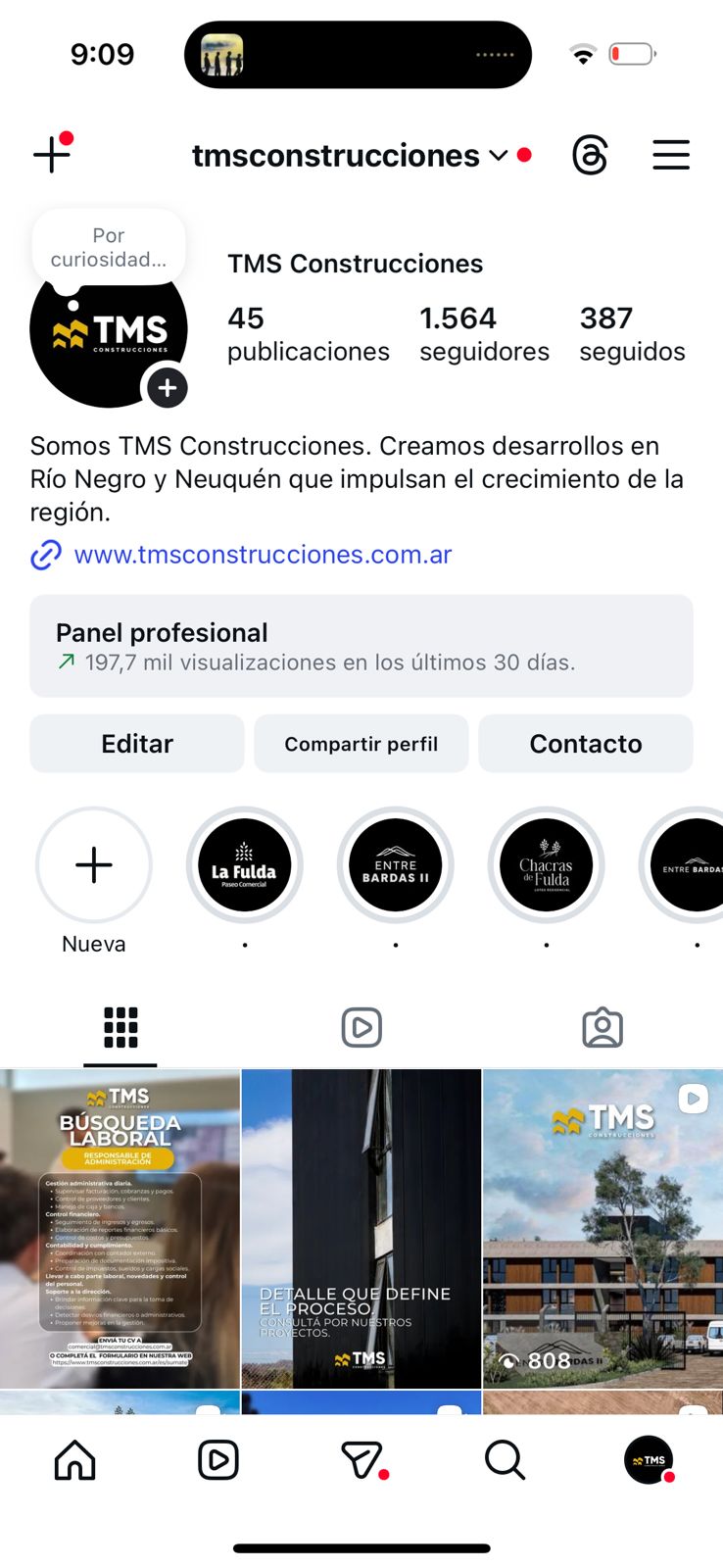The width and height of the screenshot is (723, 1568).
Task: Open Instagram search with the magnifier icon
Action: tap(506, 1460)
